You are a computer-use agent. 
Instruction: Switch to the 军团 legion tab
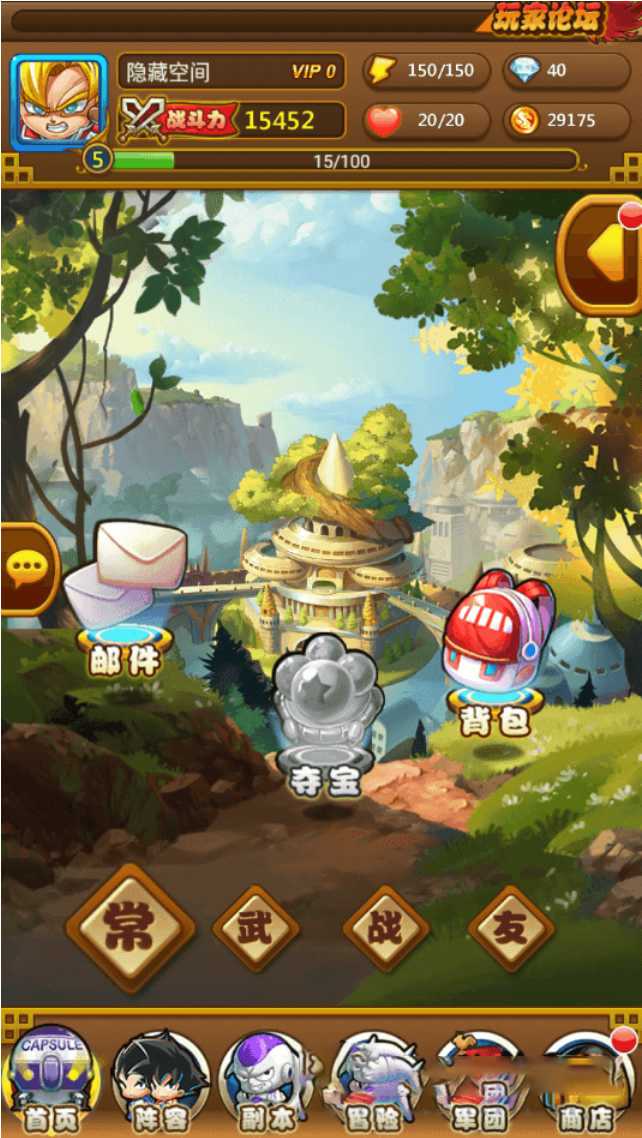click(480, 1085)
